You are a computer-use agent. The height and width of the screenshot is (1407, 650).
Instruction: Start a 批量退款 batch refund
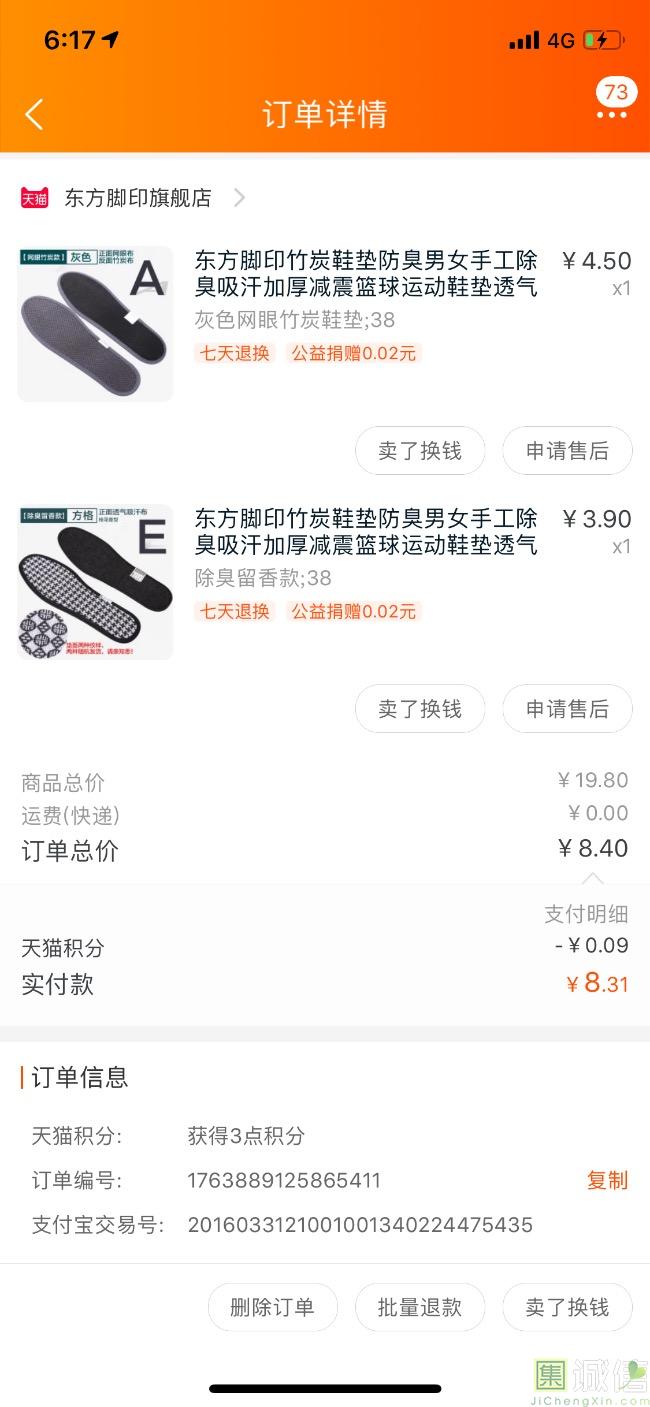420,1307
